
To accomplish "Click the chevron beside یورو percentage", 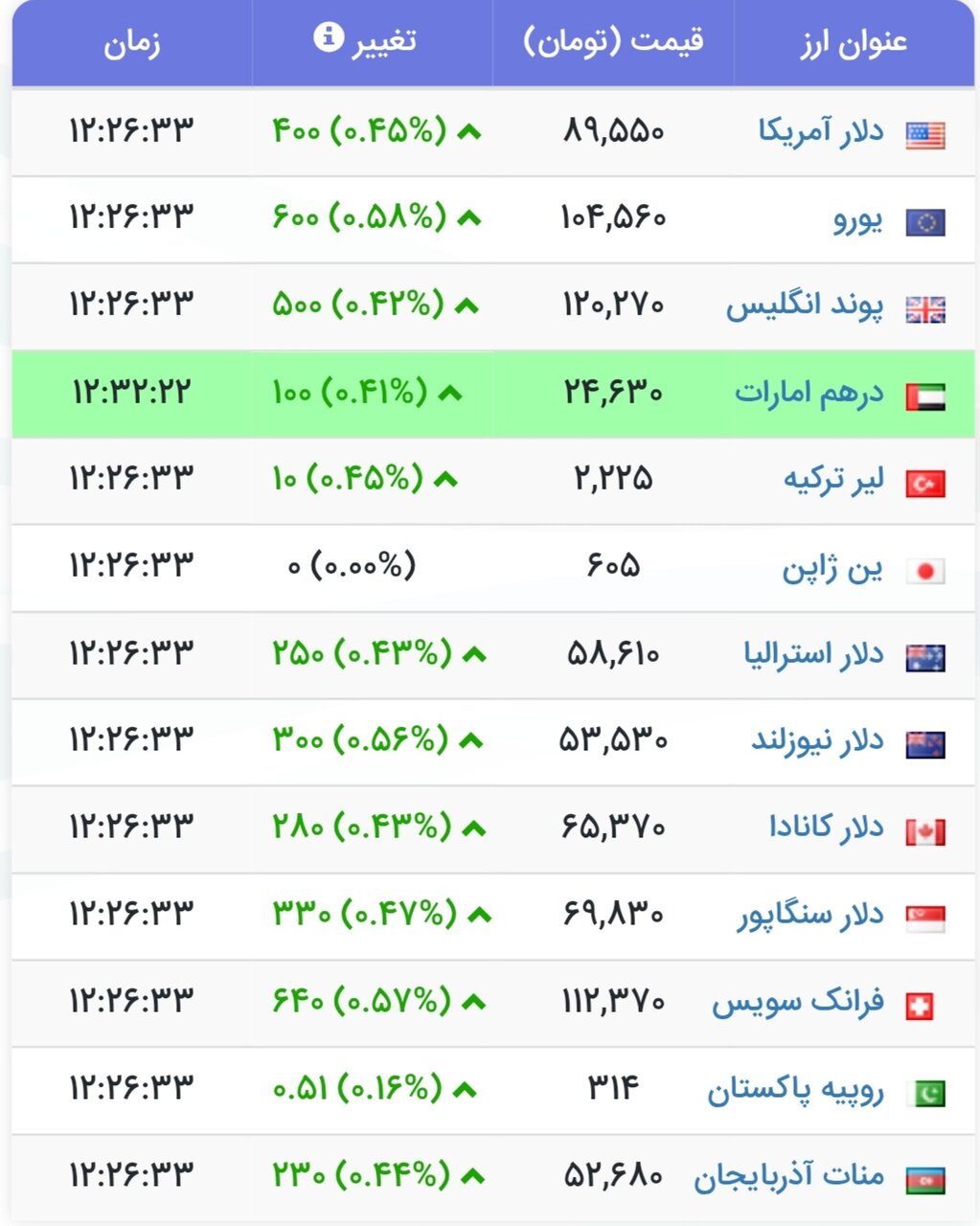I will (x=468, y=218).
